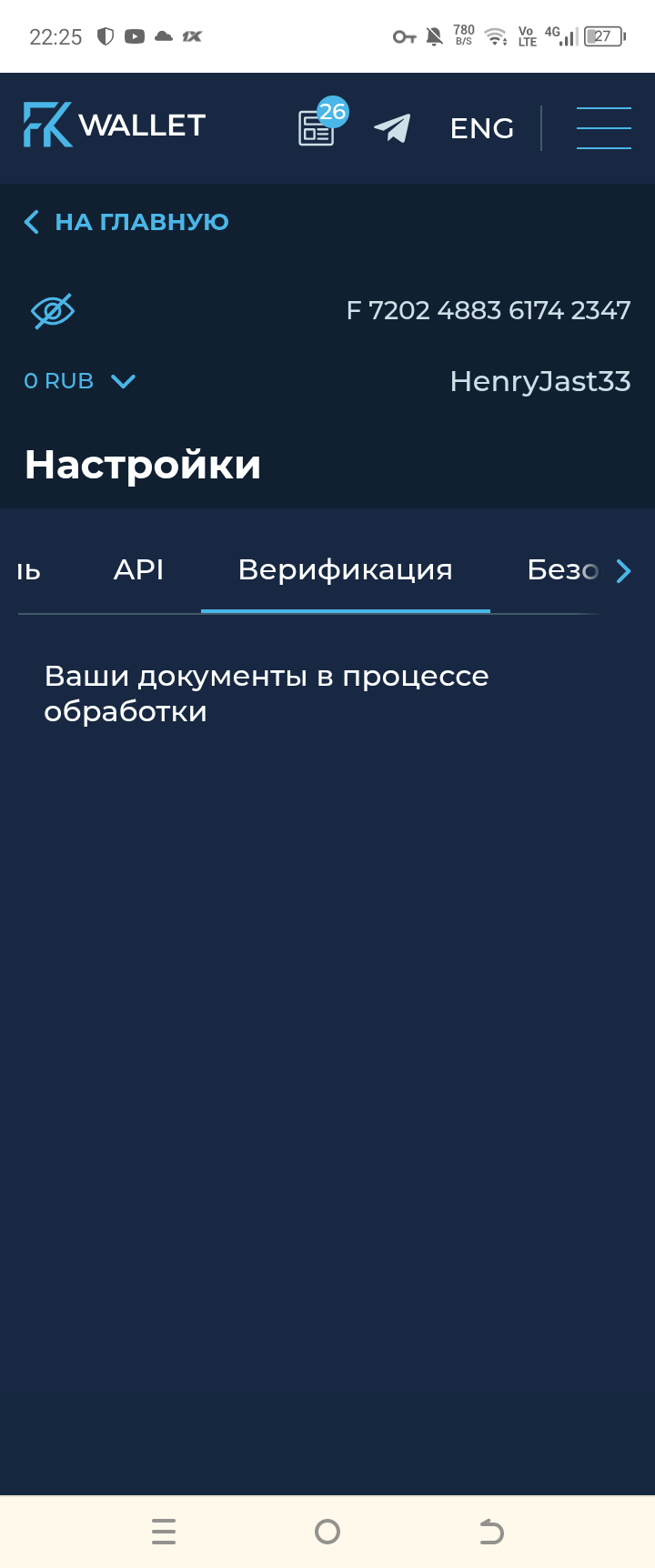Switch language to ENG
Screen dimensions: 655x1568
pyautogui.click(x=481, y=128)
